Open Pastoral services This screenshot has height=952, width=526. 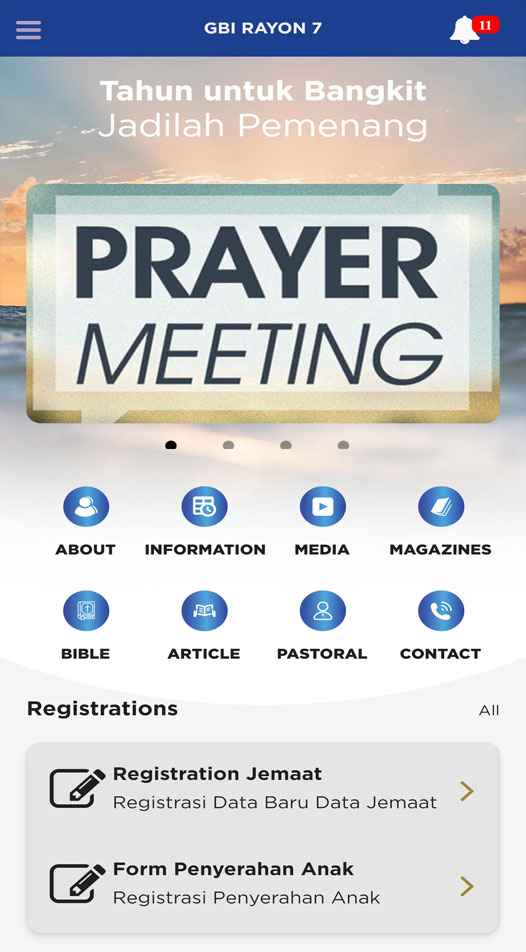(x=322, y=626)
